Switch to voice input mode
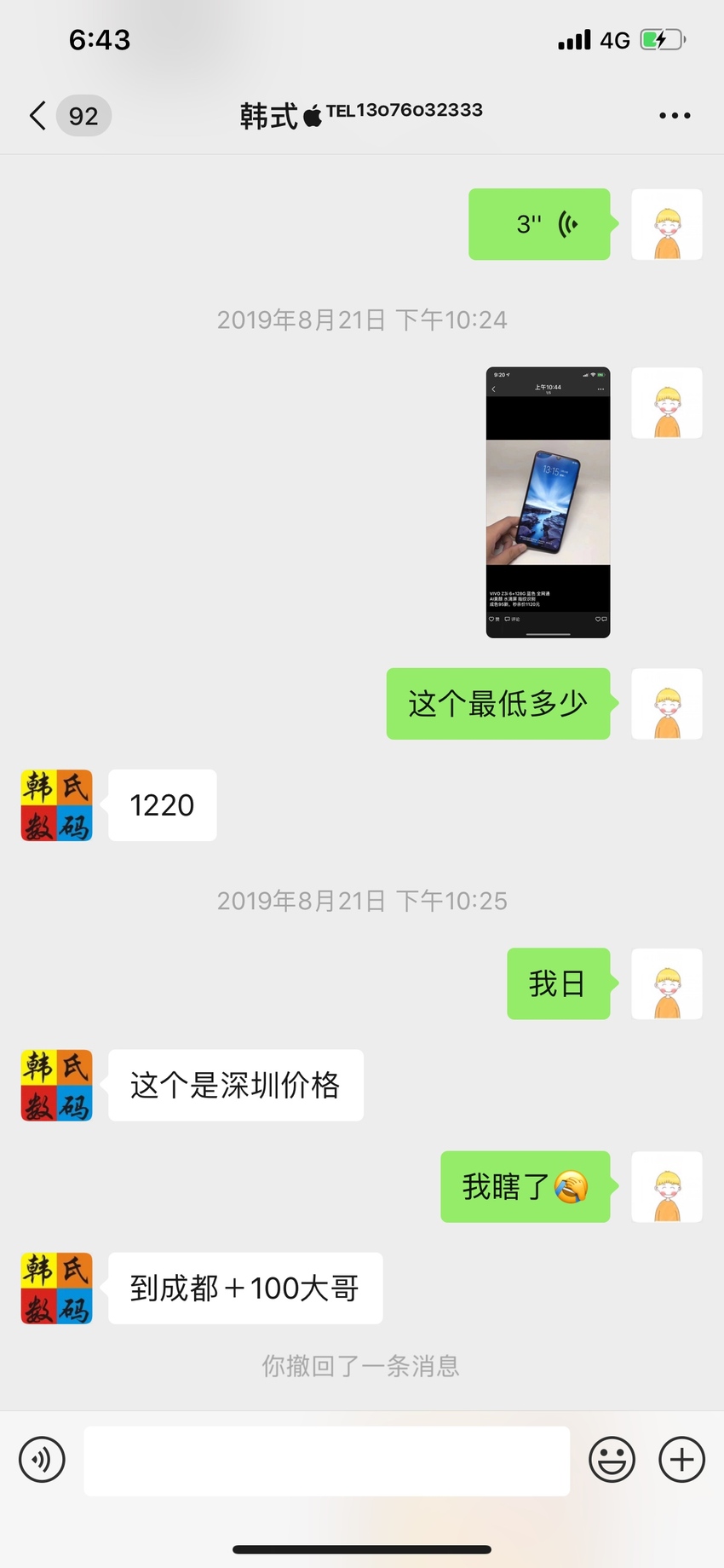Viewport: 724px width, 1568px height. (42, 1460)
